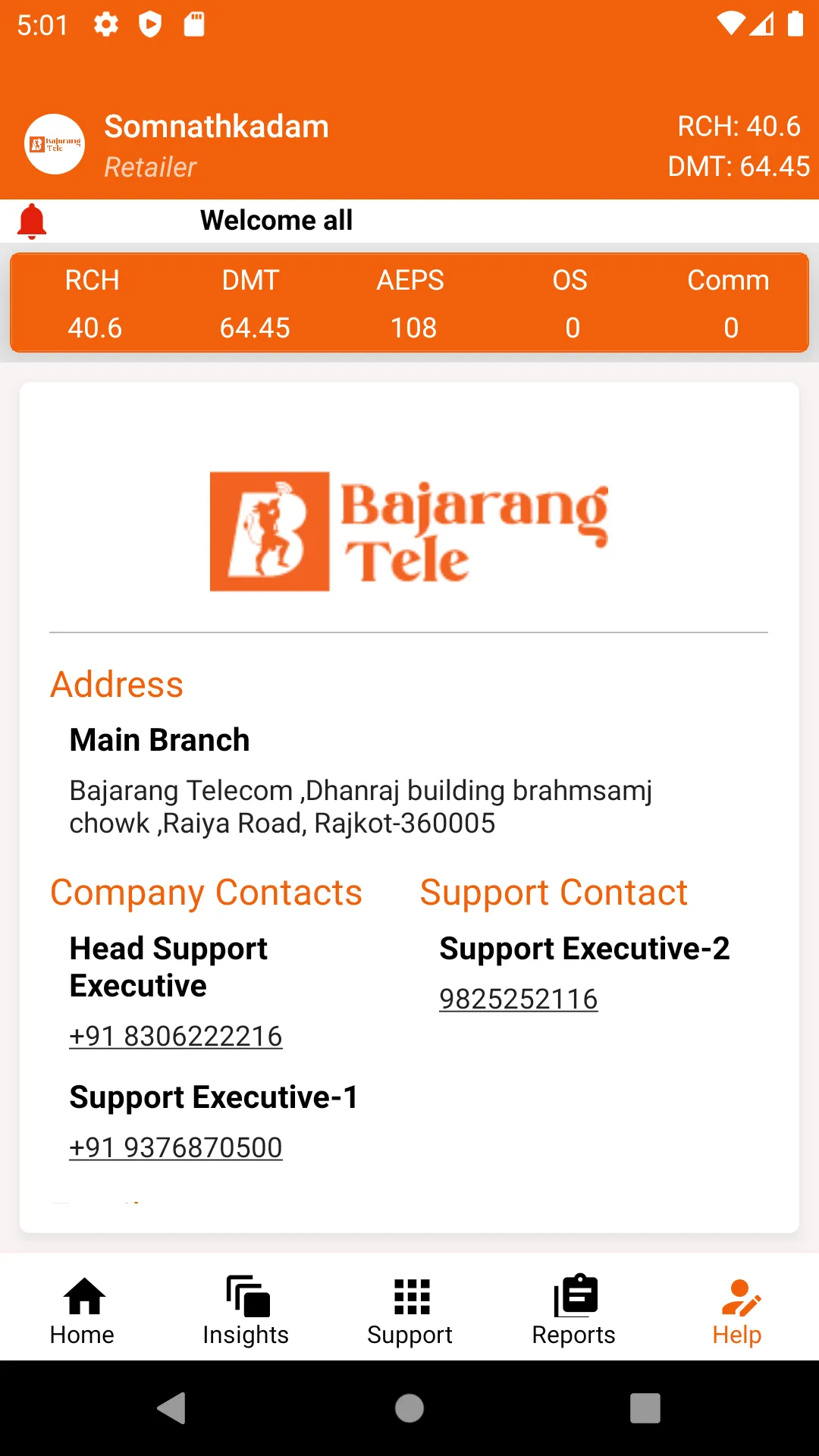
Task: View the Reports tab
Action: [x=573, y=1310]
